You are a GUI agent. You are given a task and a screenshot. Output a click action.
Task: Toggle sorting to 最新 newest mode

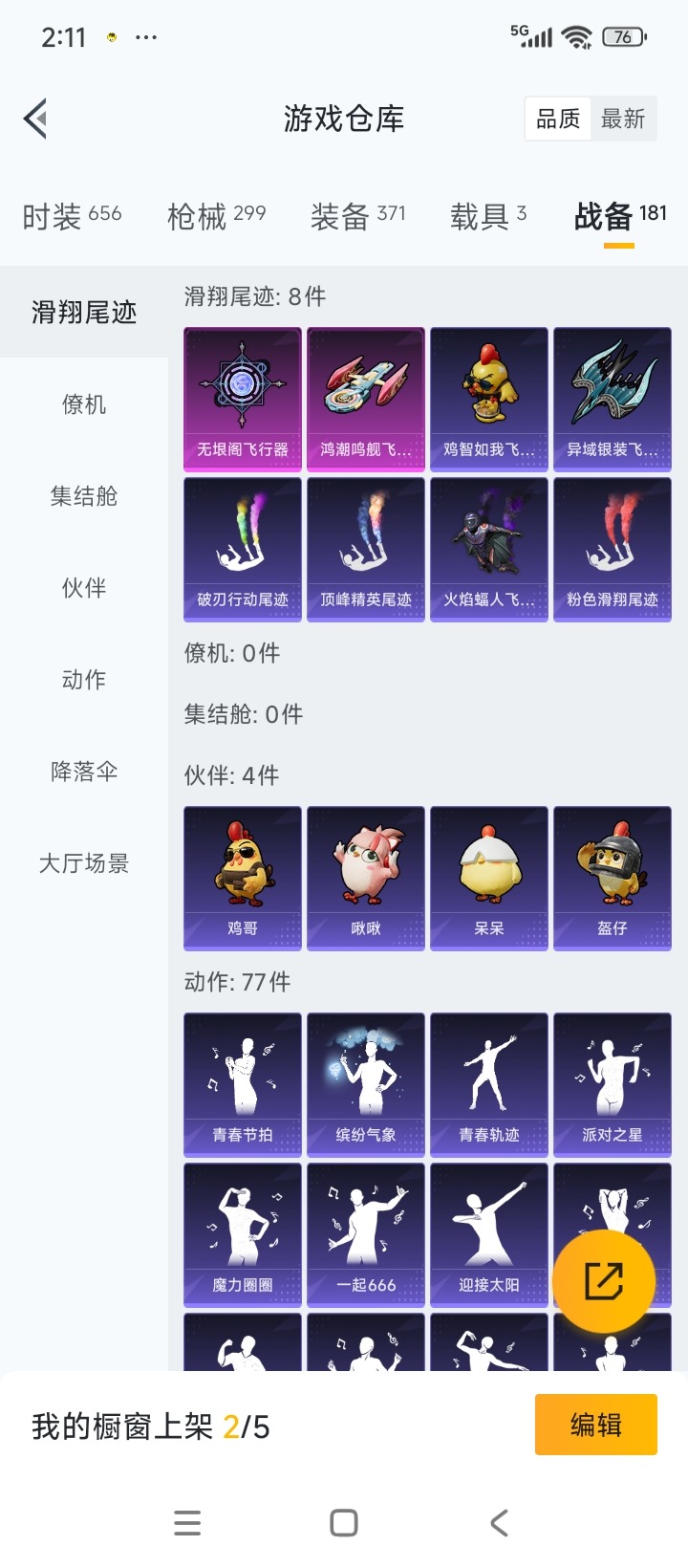624,118
